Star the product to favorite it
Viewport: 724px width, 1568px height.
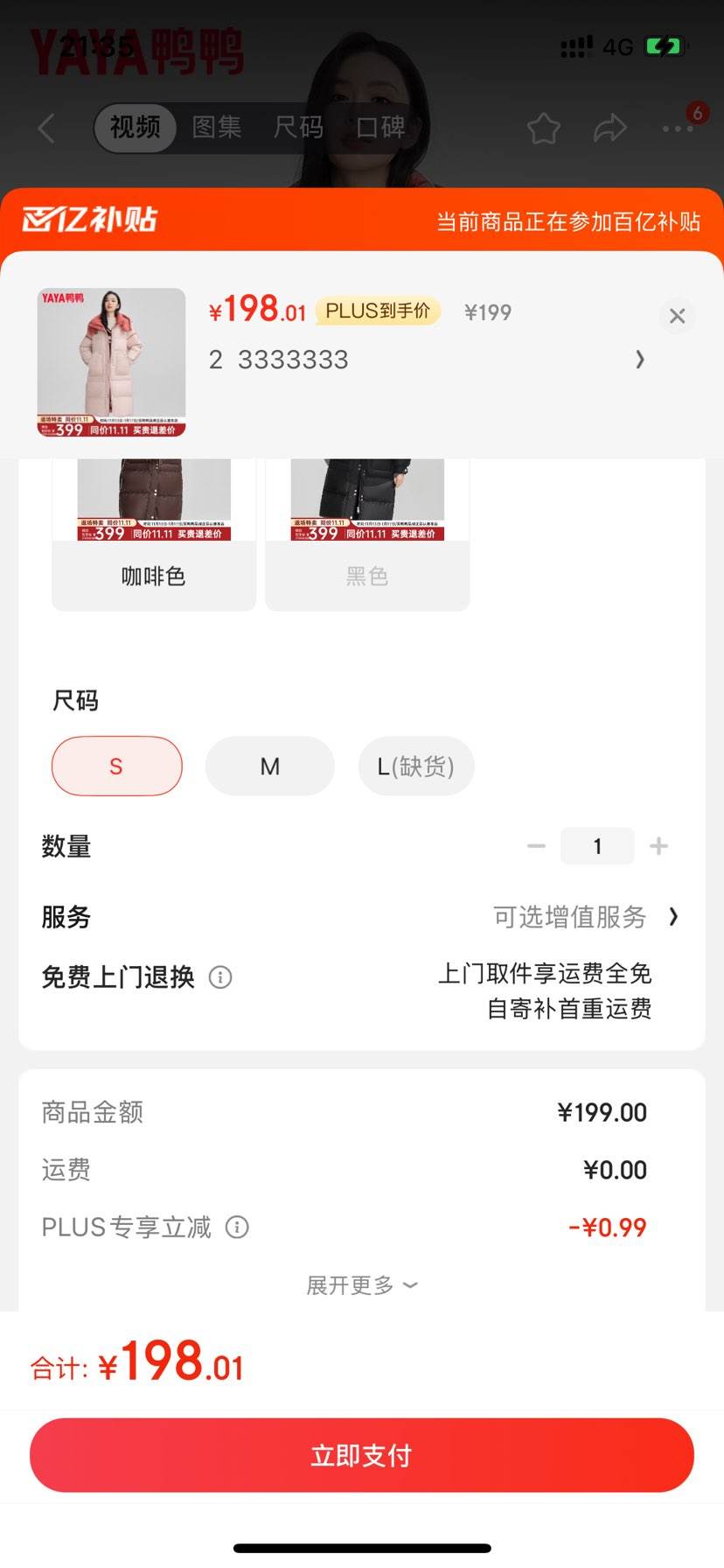click(543, 128)
